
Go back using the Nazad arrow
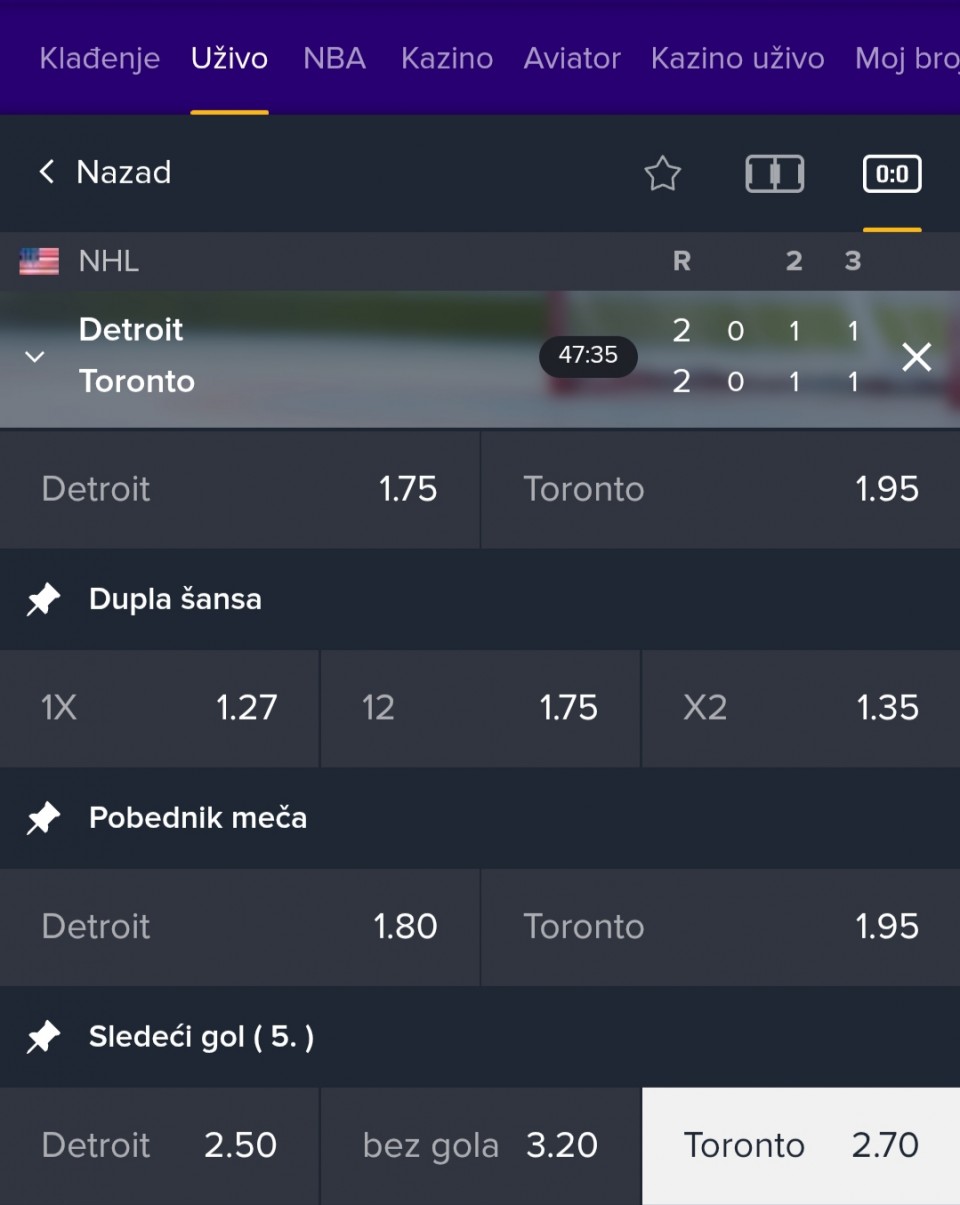[47, 172]
